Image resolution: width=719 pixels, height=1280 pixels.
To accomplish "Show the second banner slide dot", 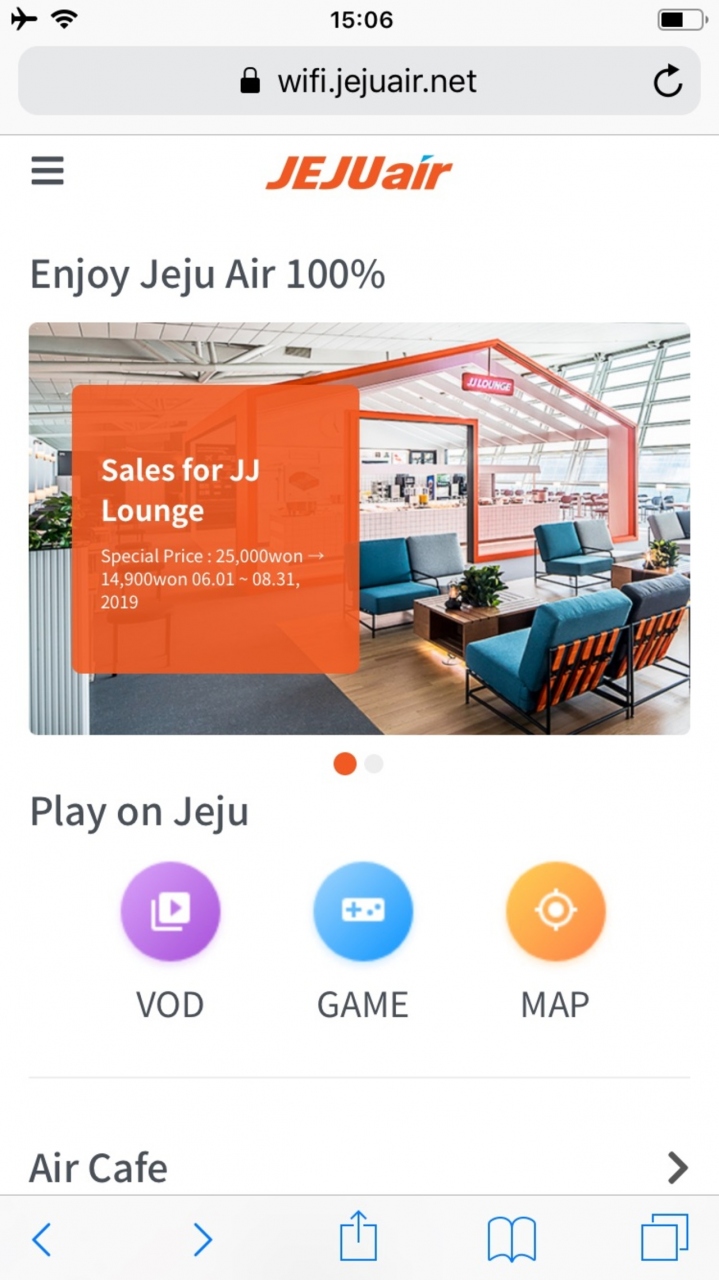I will point(374,764).
